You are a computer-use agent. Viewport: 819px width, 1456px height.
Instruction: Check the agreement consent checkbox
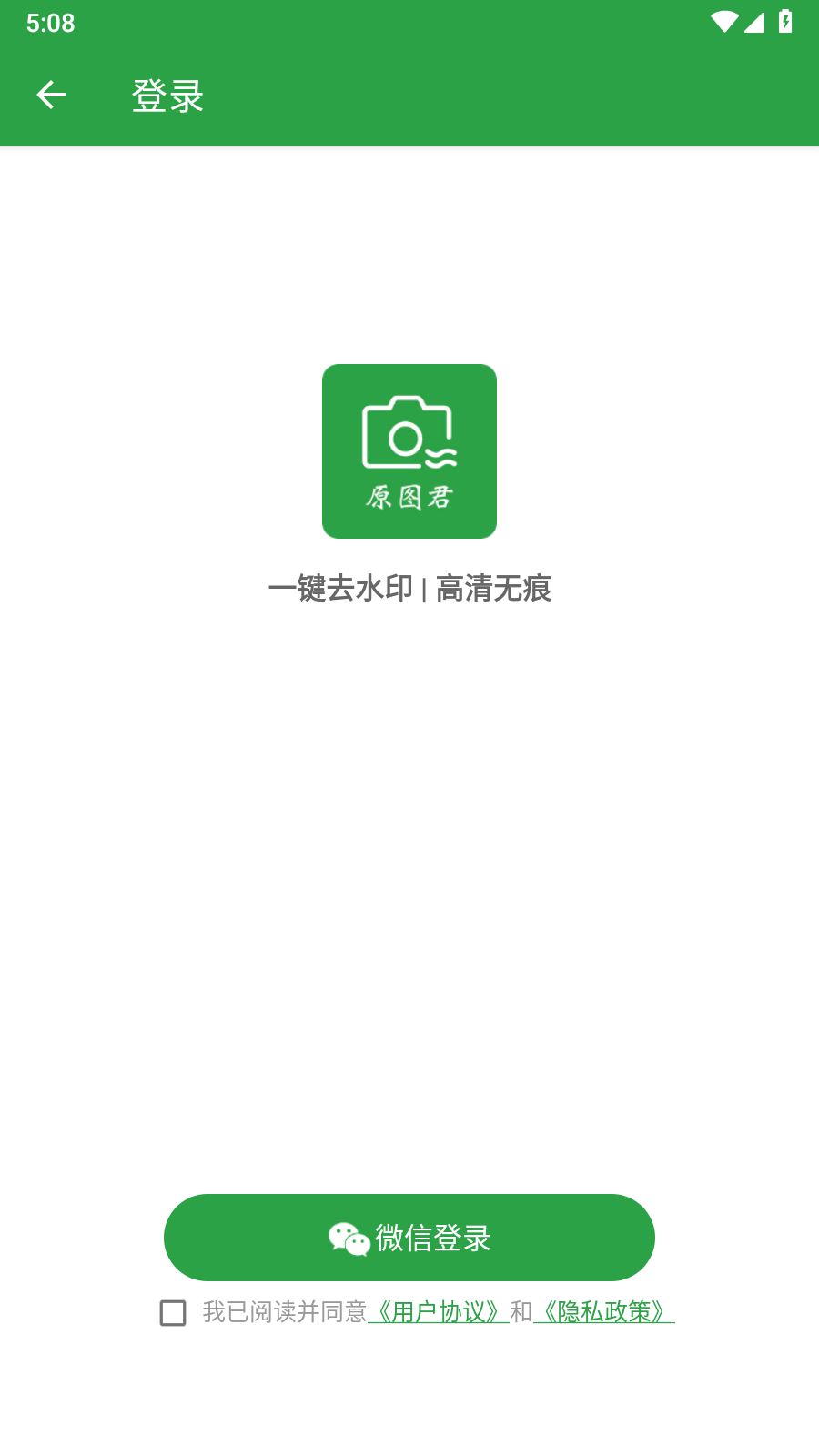(x=171, y=1314)
